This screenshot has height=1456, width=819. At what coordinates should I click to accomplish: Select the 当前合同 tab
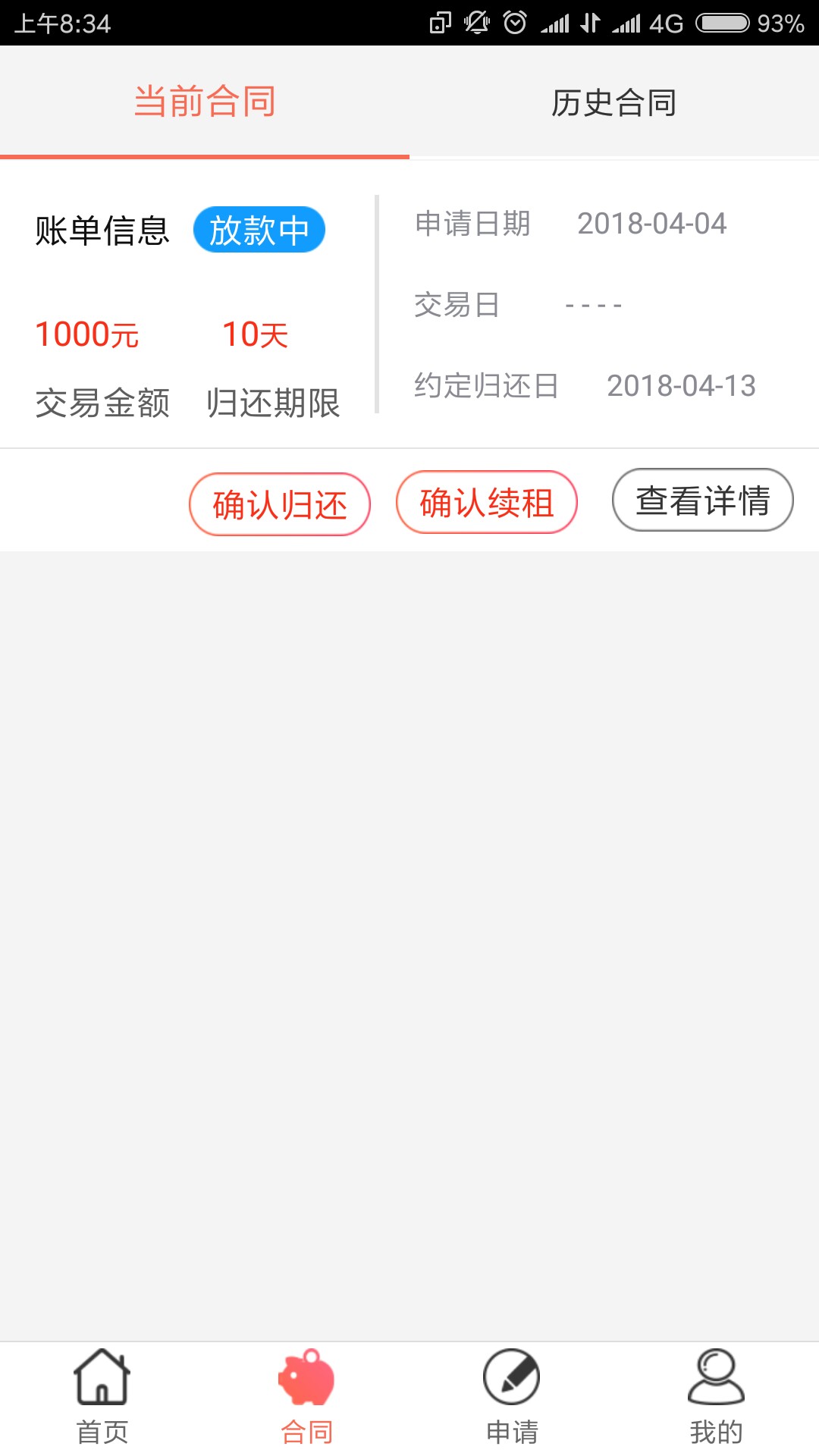point(205,102)
